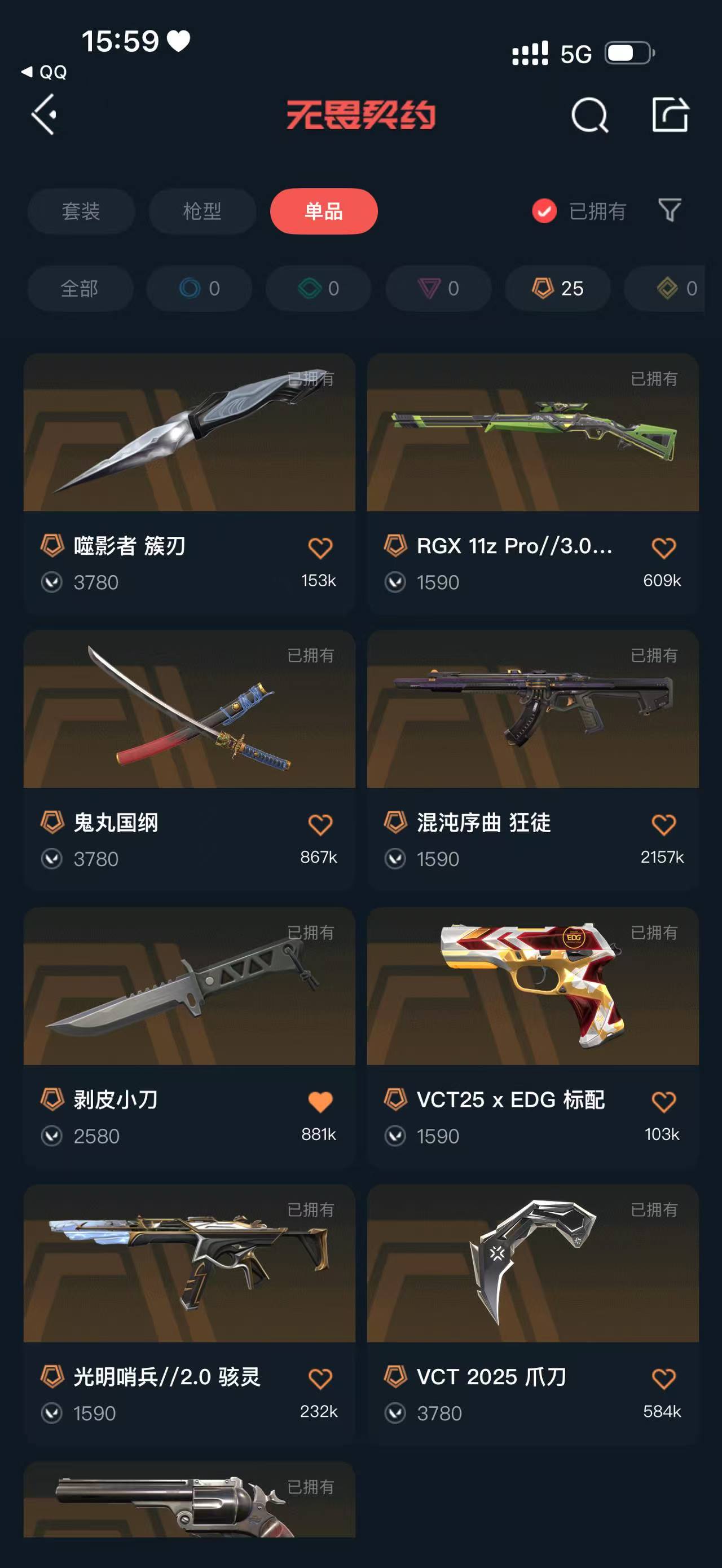The width and height of the screenshot is (722, 1568).
Task: Open the funnel filter options
Action: (x=669, y=210)
